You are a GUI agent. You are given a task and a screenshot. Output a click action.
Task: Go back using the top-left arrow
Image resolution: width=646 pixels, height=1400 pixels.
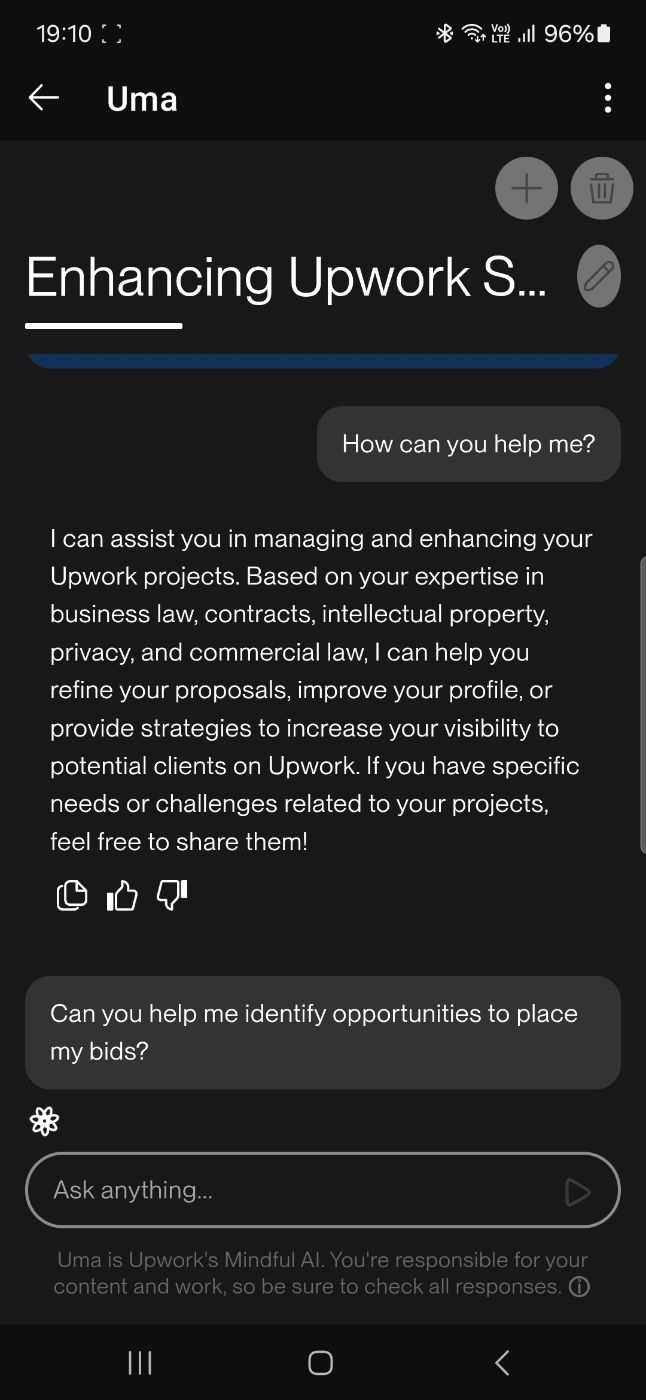(x=44, y=97)
